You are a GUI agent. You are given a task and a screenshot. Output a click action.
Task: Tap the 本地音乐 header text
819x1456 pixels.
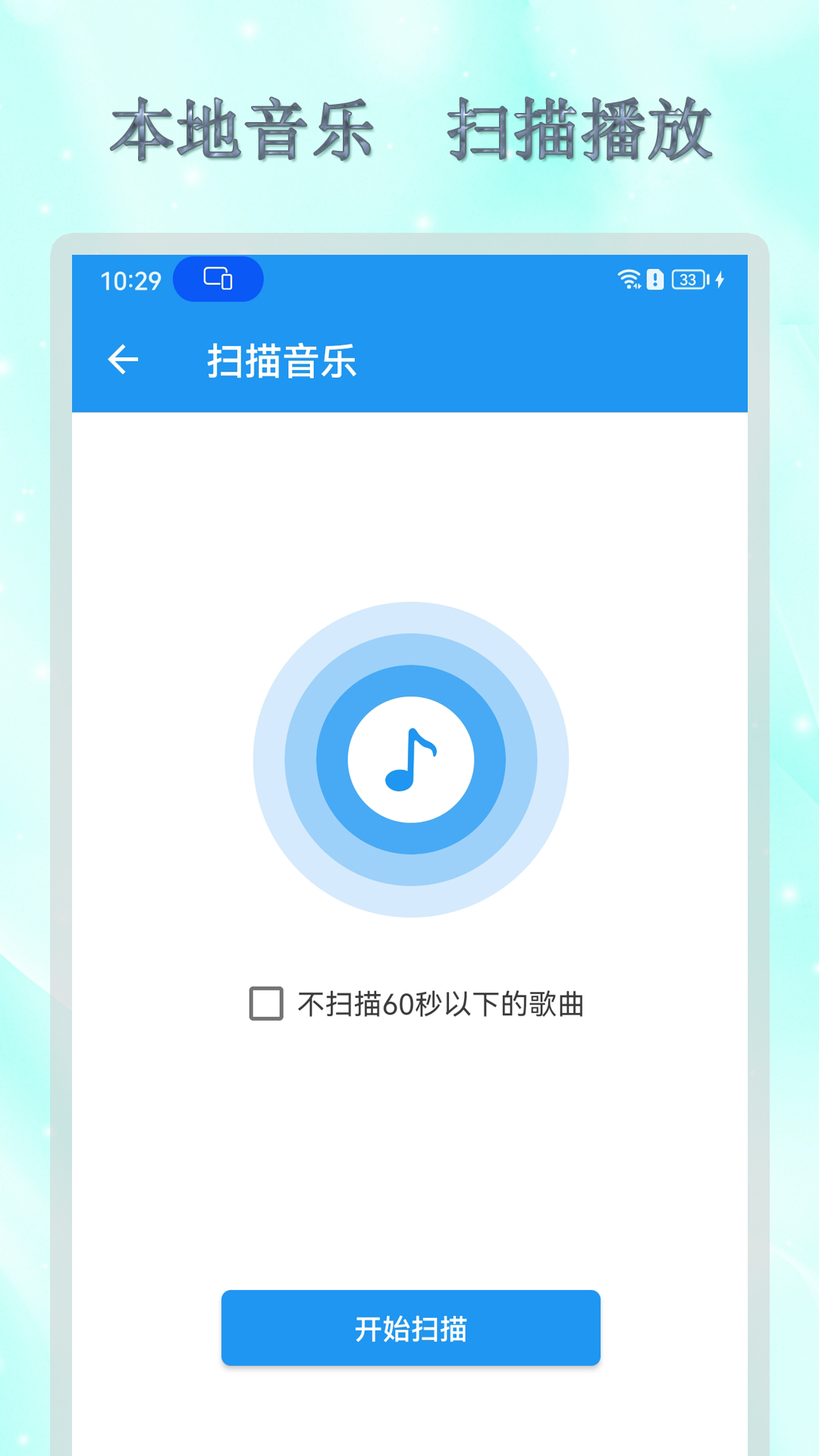click(x=245, y=129)
